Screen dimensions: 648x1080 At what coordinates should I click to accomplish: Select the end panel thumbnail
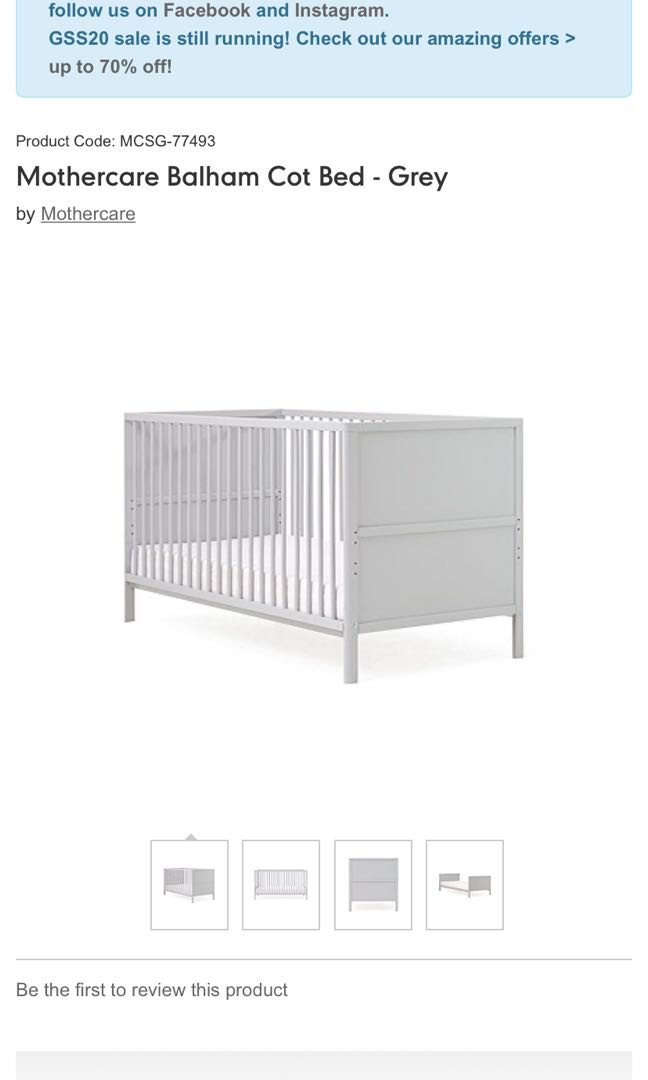[x=373, y=885]
